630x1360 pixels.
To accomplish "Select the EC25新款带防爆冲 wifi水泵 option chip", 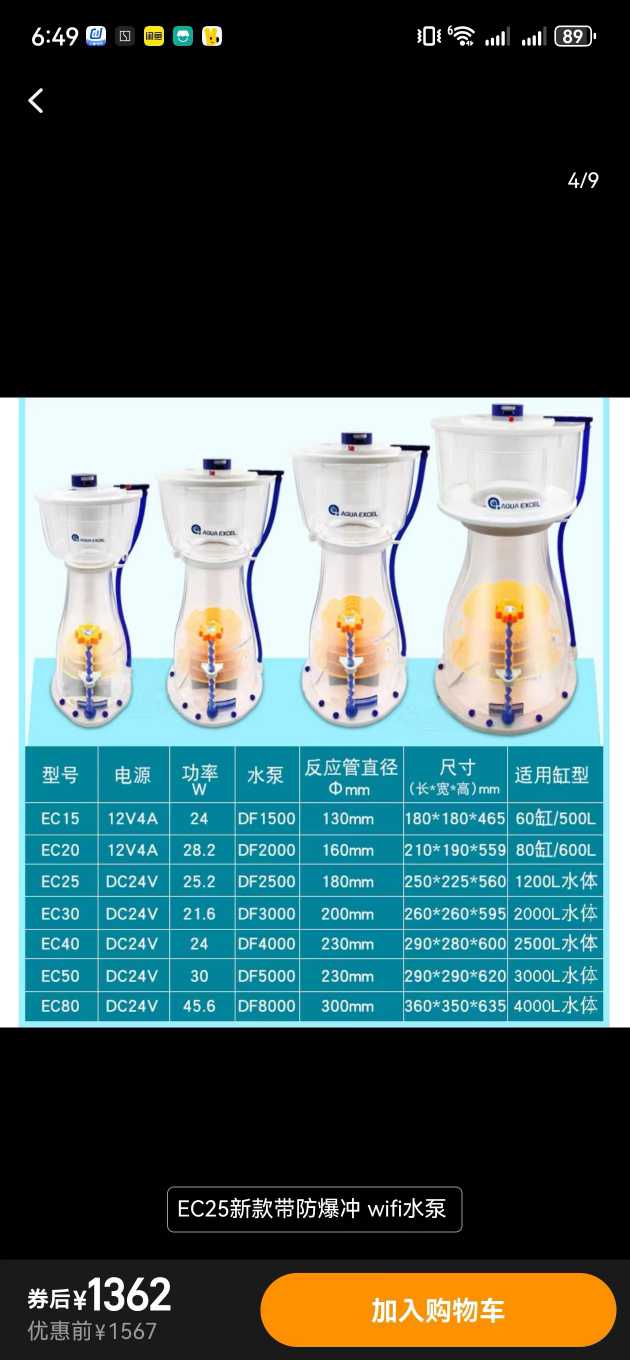I will click(x=314, y=1209).
